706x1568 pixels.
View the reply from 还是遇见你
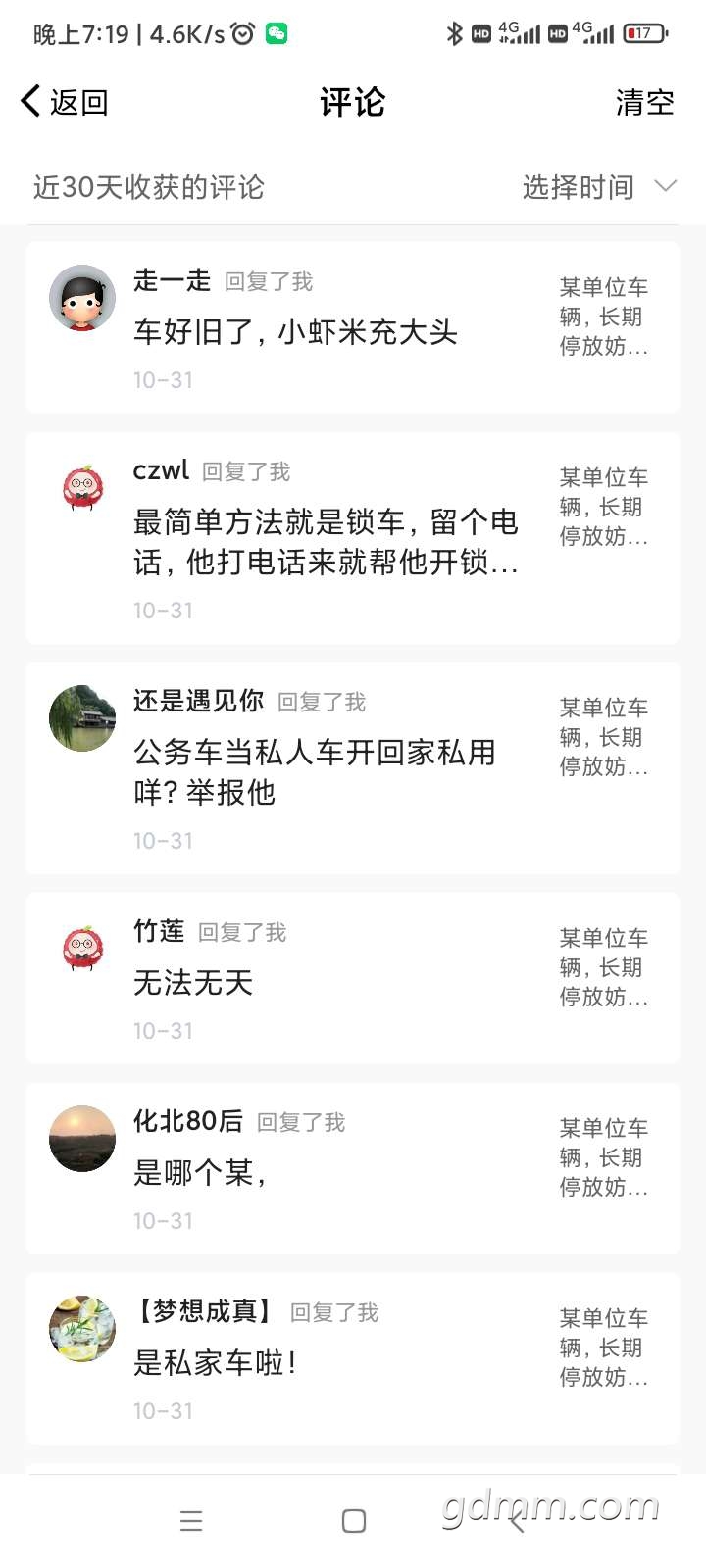[353, 768]
